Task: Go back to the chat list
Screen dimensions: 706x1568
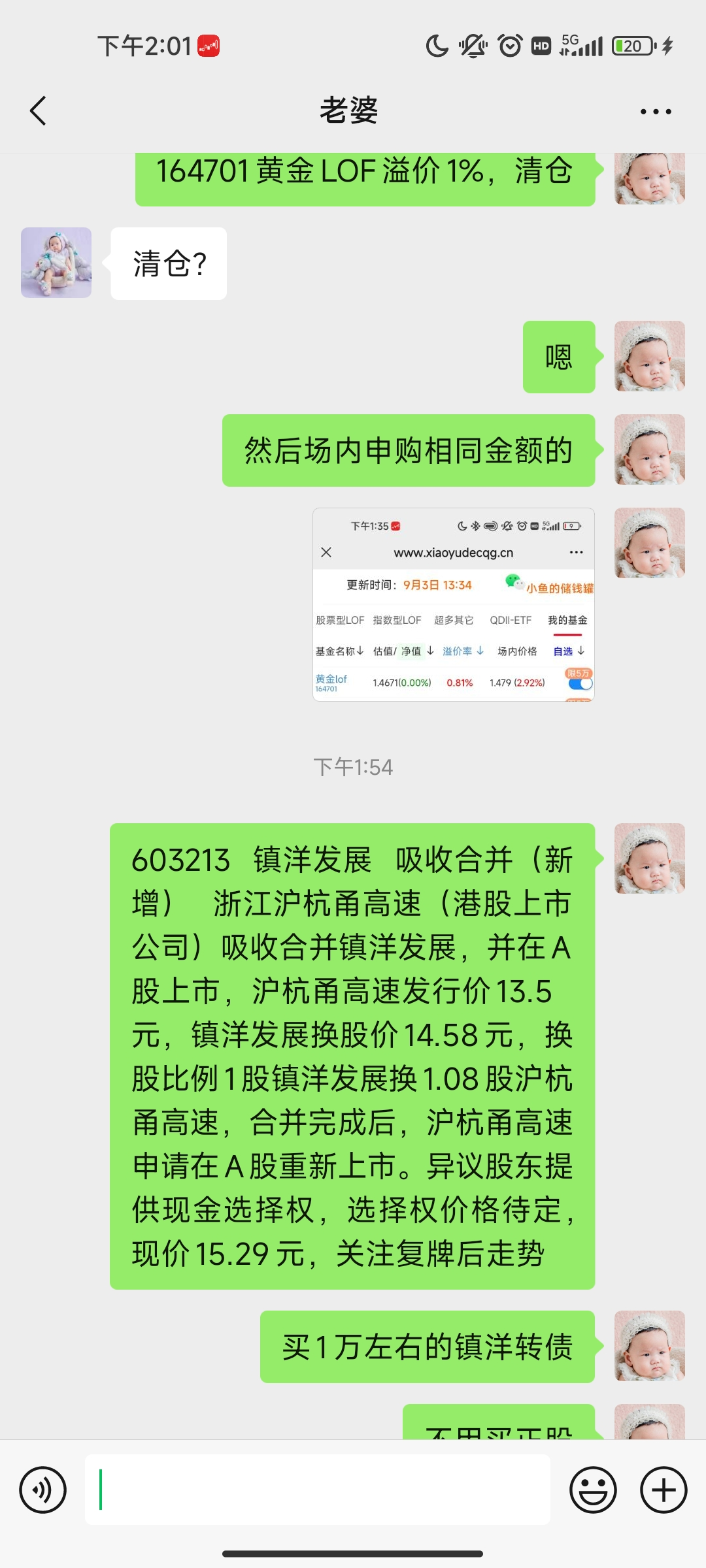Action: click(39, 111)
